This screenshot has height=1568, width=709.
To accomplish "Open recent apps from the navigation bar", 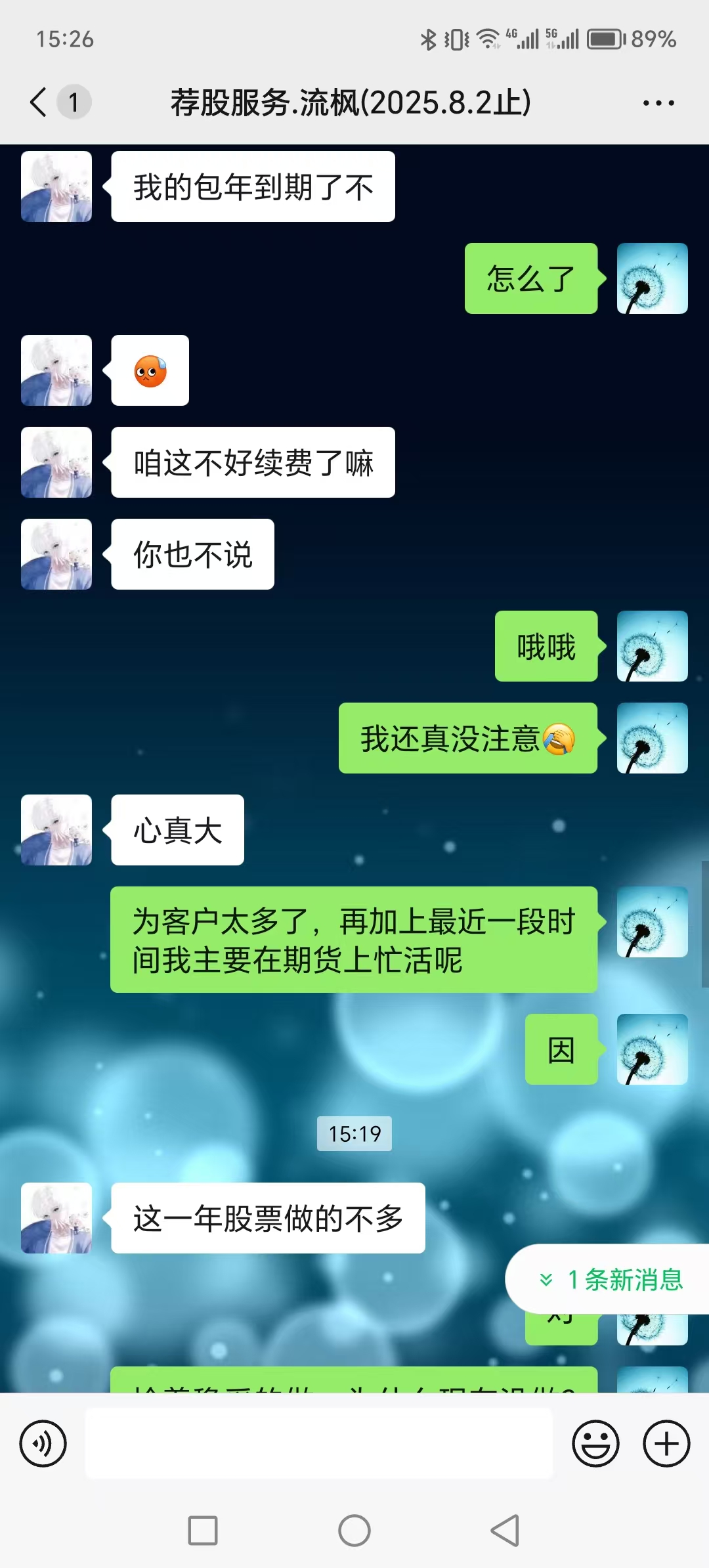I will pyautogui.click(x=203, y=1531).
